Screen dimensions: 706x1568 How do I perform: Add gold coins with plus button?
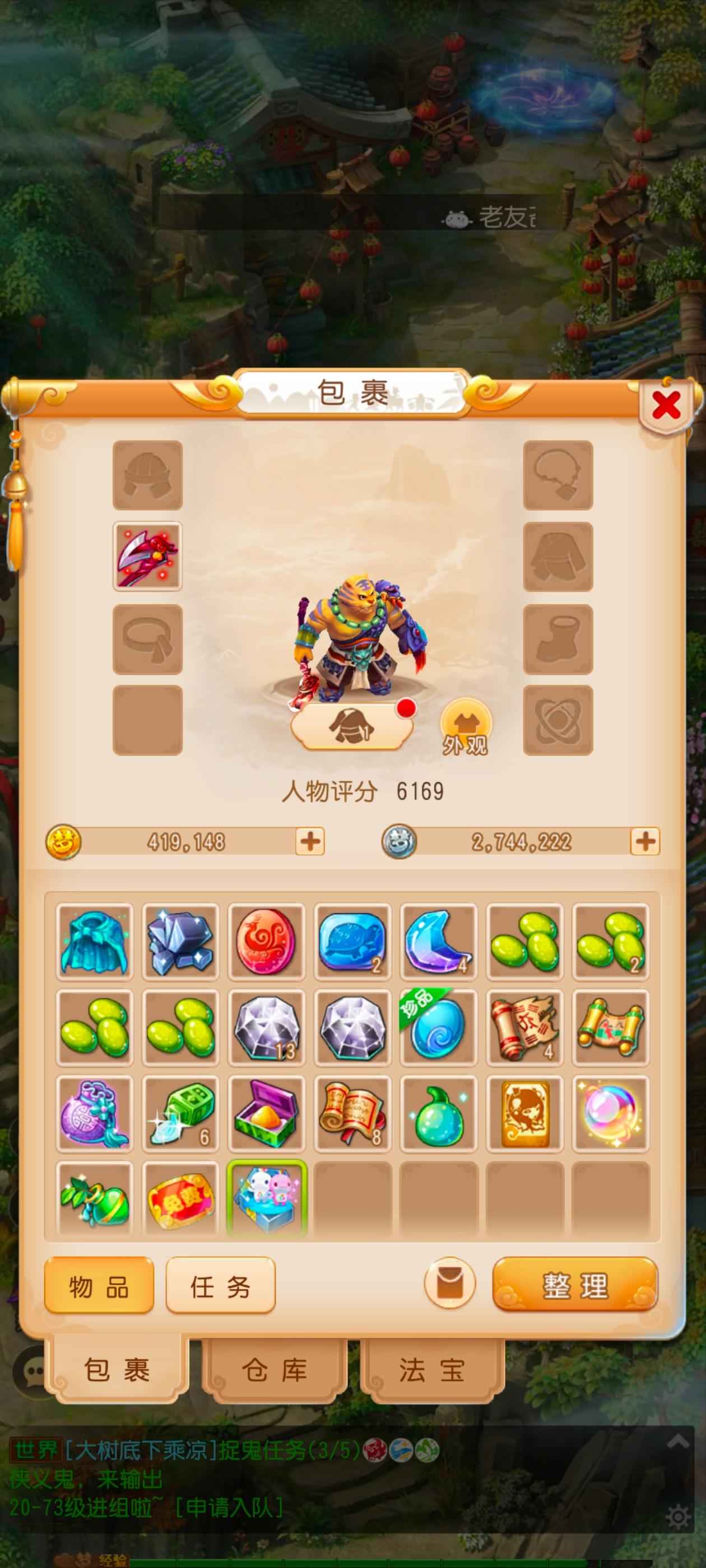pyautogui.click(x=309, y=842)
